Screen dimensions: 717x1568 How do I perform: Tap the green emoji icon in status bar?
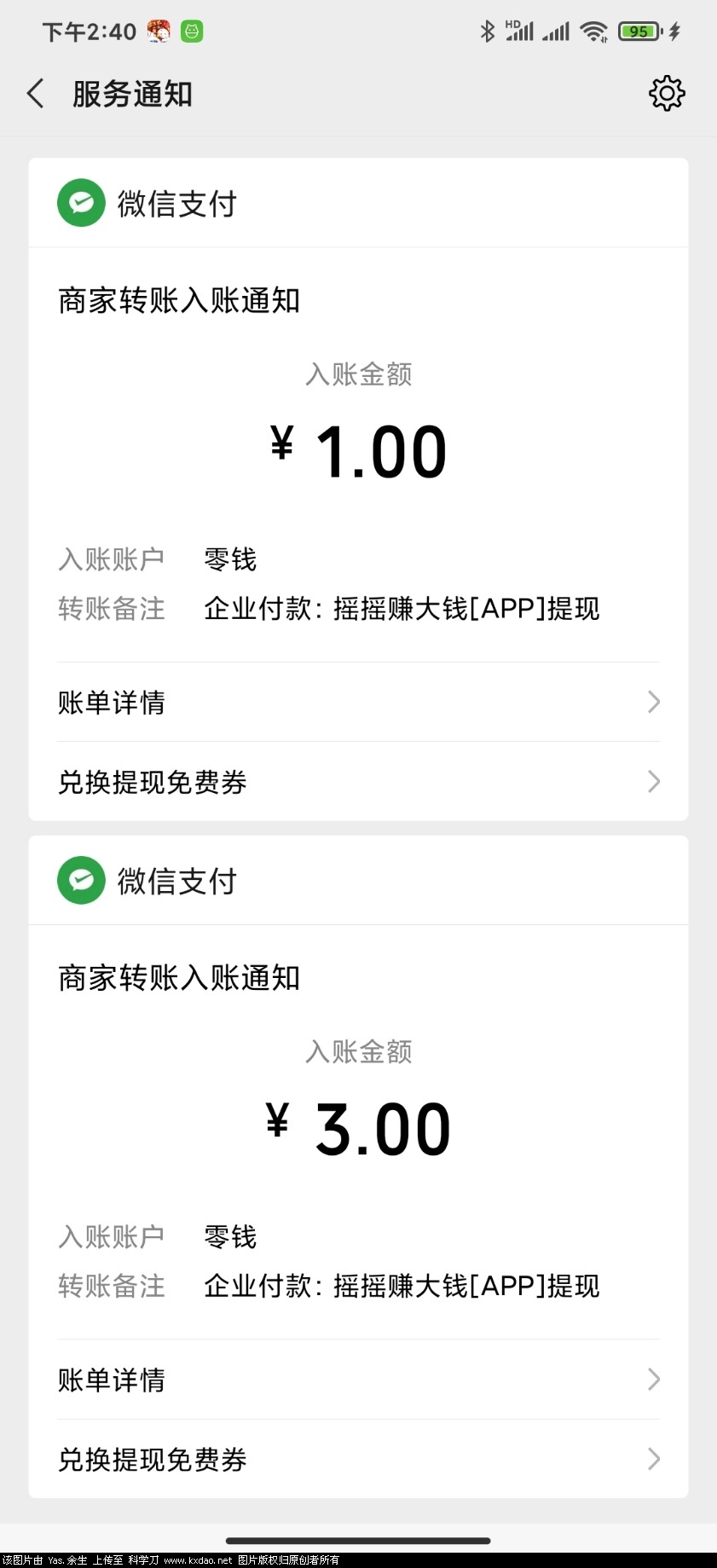tap(193, 31)
